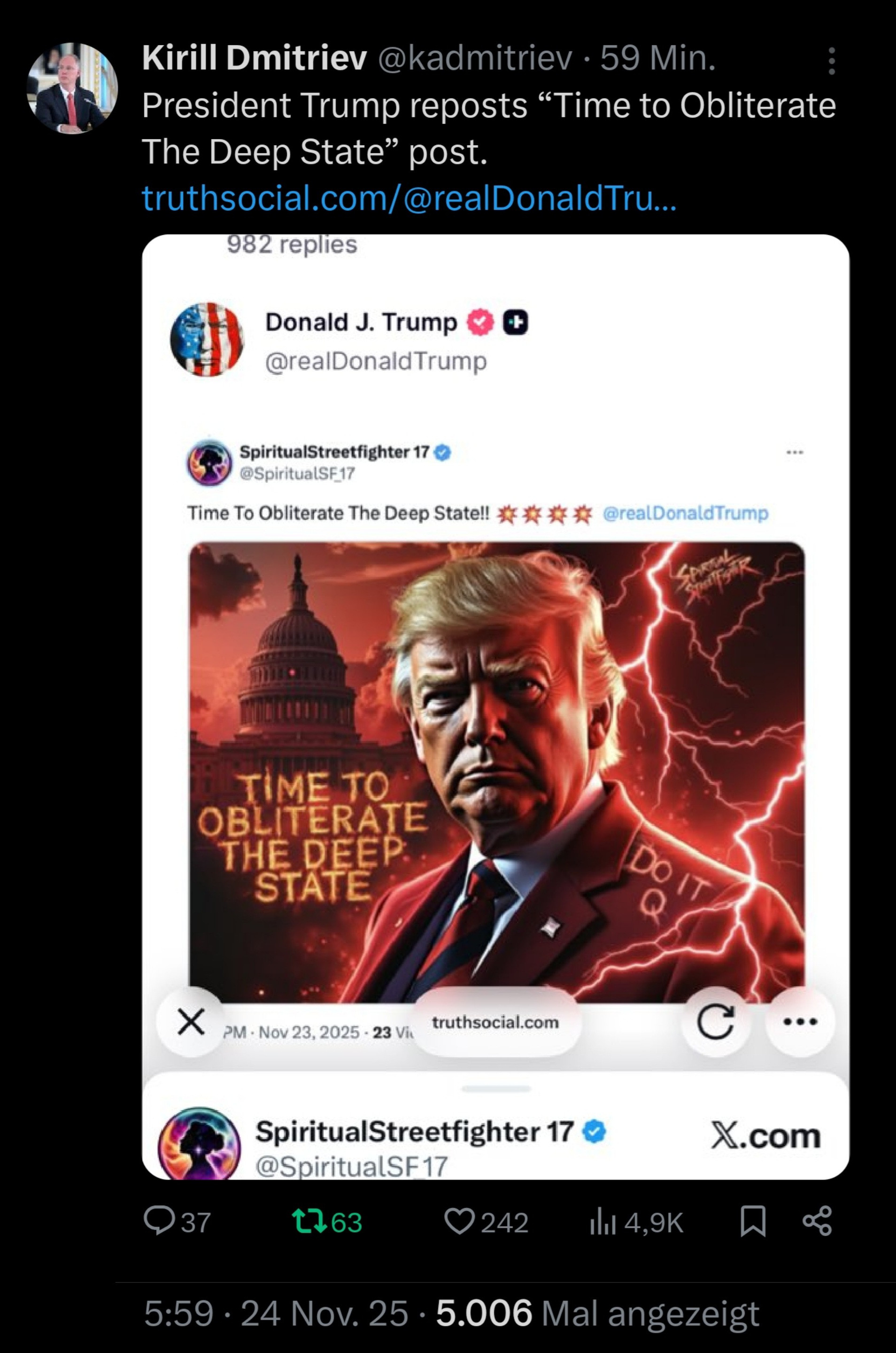
Task: Share this tweet
Action: (x=818, y=1221)
